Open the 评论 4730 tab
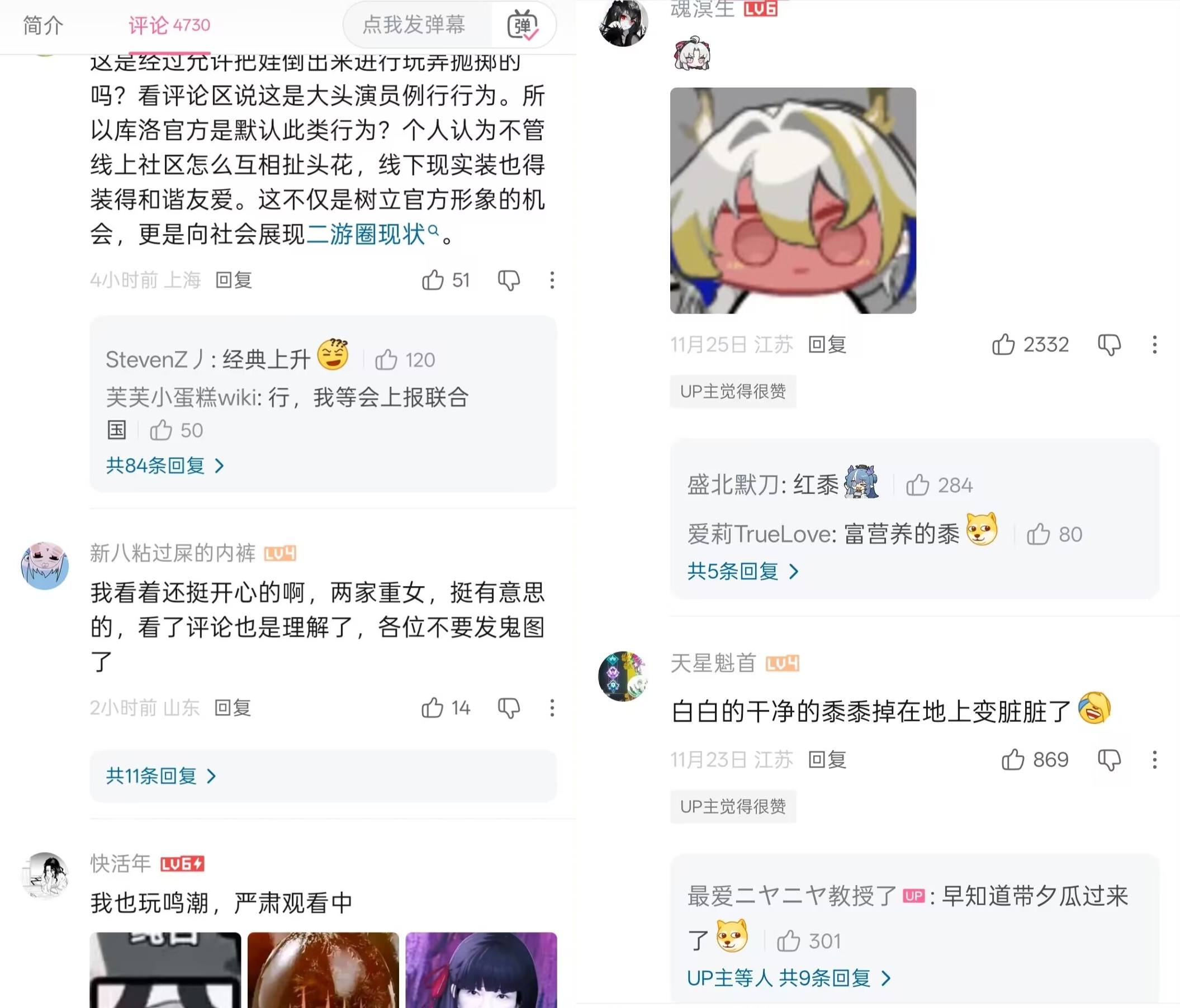Screen dimensions: 1180x1008 click(x=169, y=26)
